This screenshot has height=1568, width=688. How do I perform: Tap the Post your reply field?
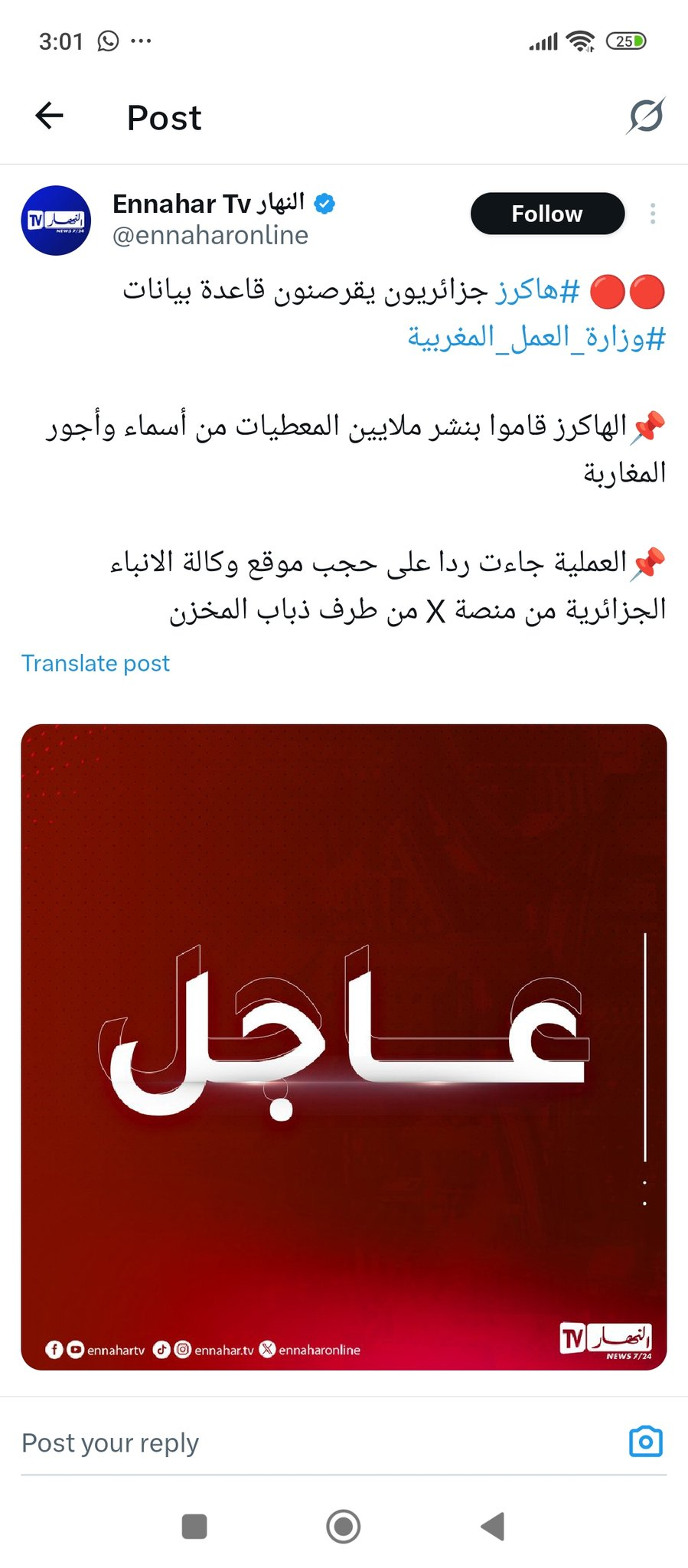(306, 1443)
